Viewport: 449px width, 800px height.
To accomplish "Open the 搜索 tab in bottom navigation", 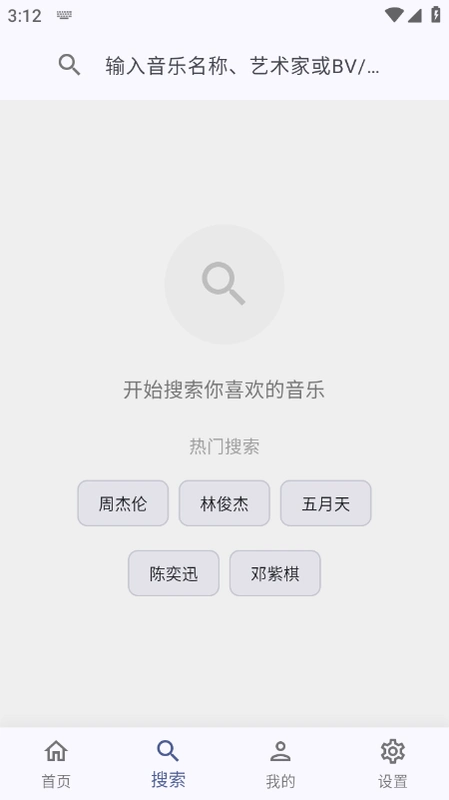I will point(168,764).
